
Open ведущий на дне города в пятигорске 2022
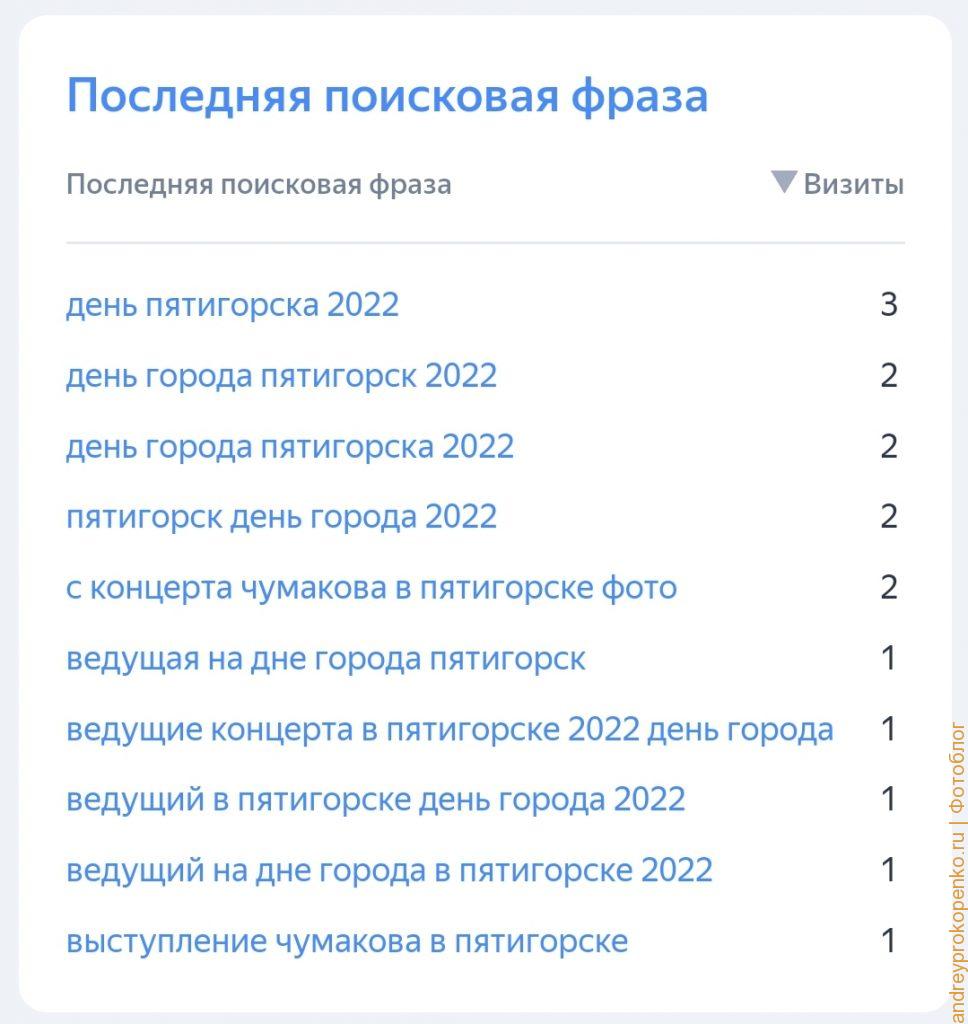coord(390,869)
